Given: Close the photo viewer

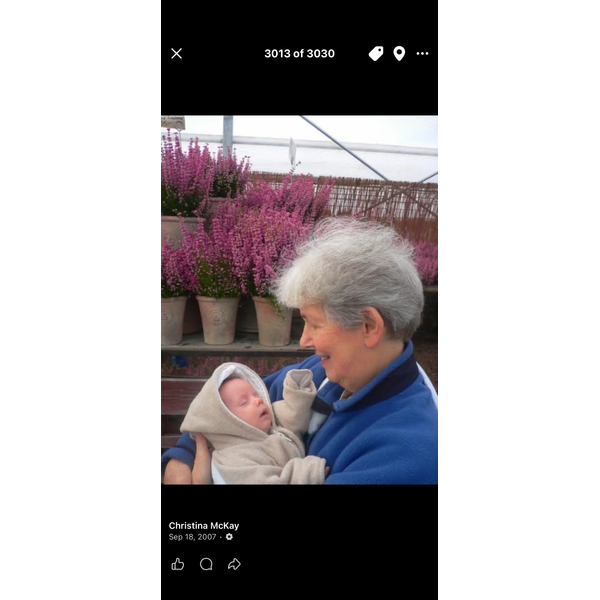Looking at the screenshot, I should [177, 54].
